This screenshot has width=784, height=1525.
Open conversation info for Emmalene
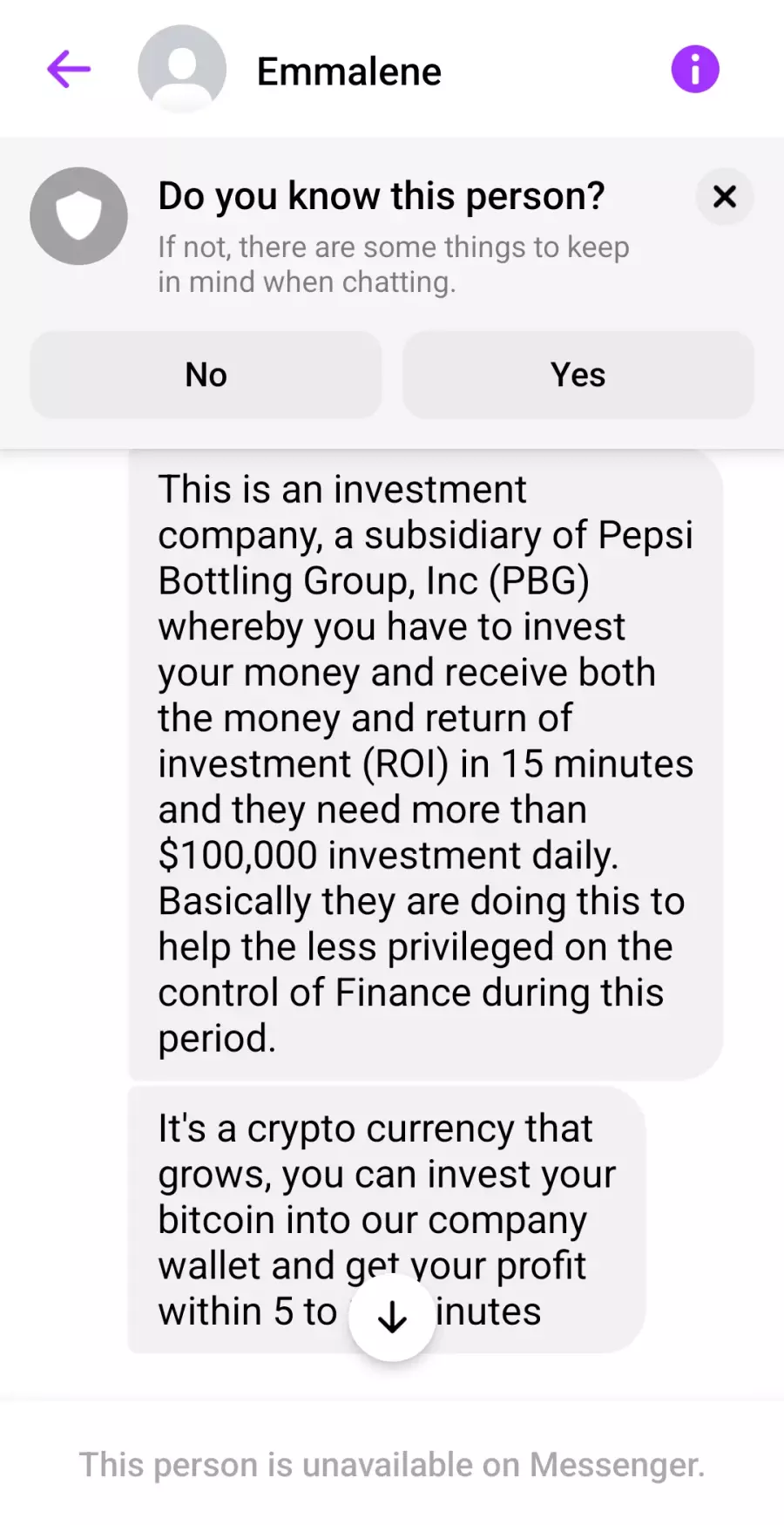pyautogui.click(x=695, y=69)
